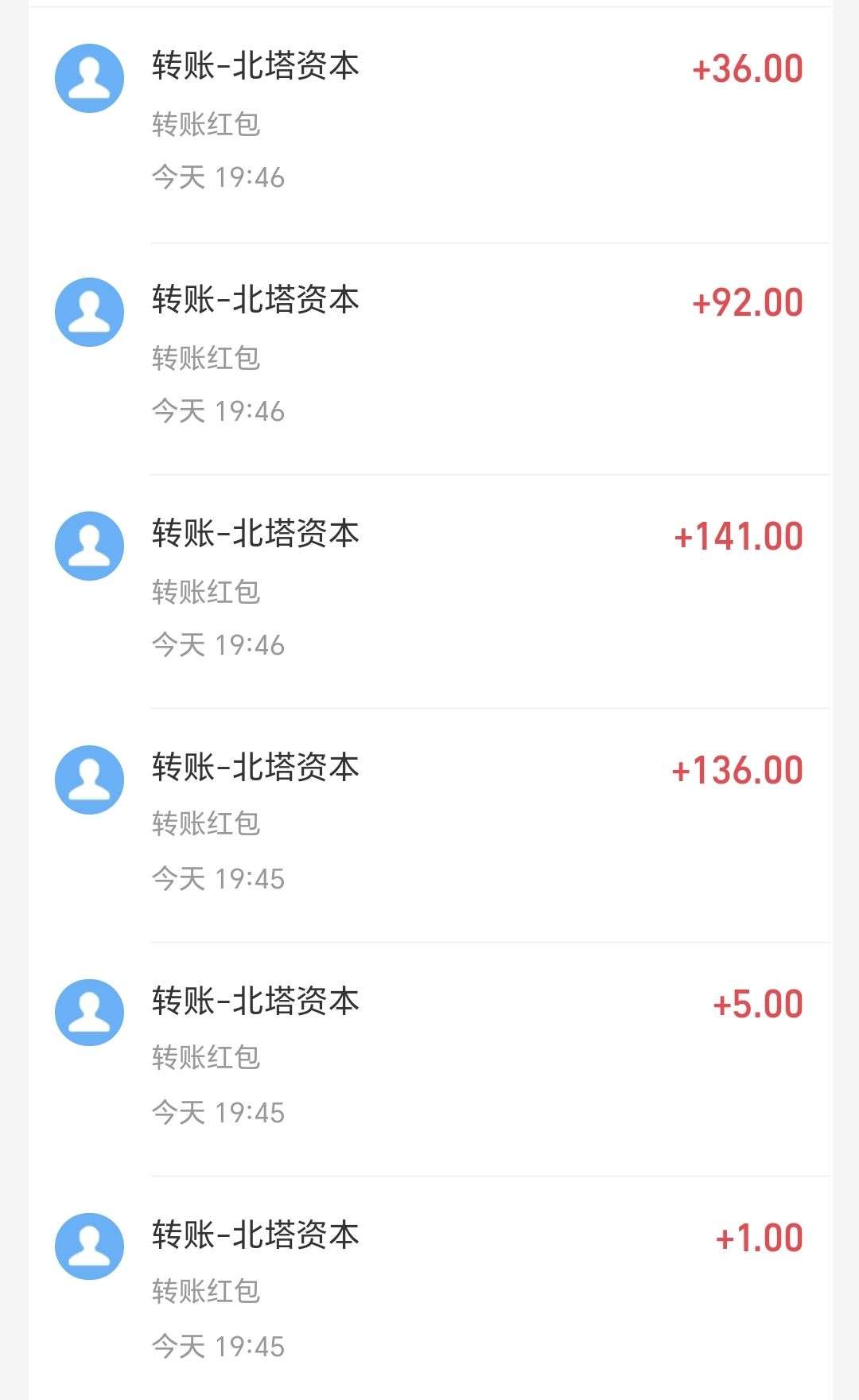Open the +136.00 transfer record
The image size is (859, 1400).
429,825
